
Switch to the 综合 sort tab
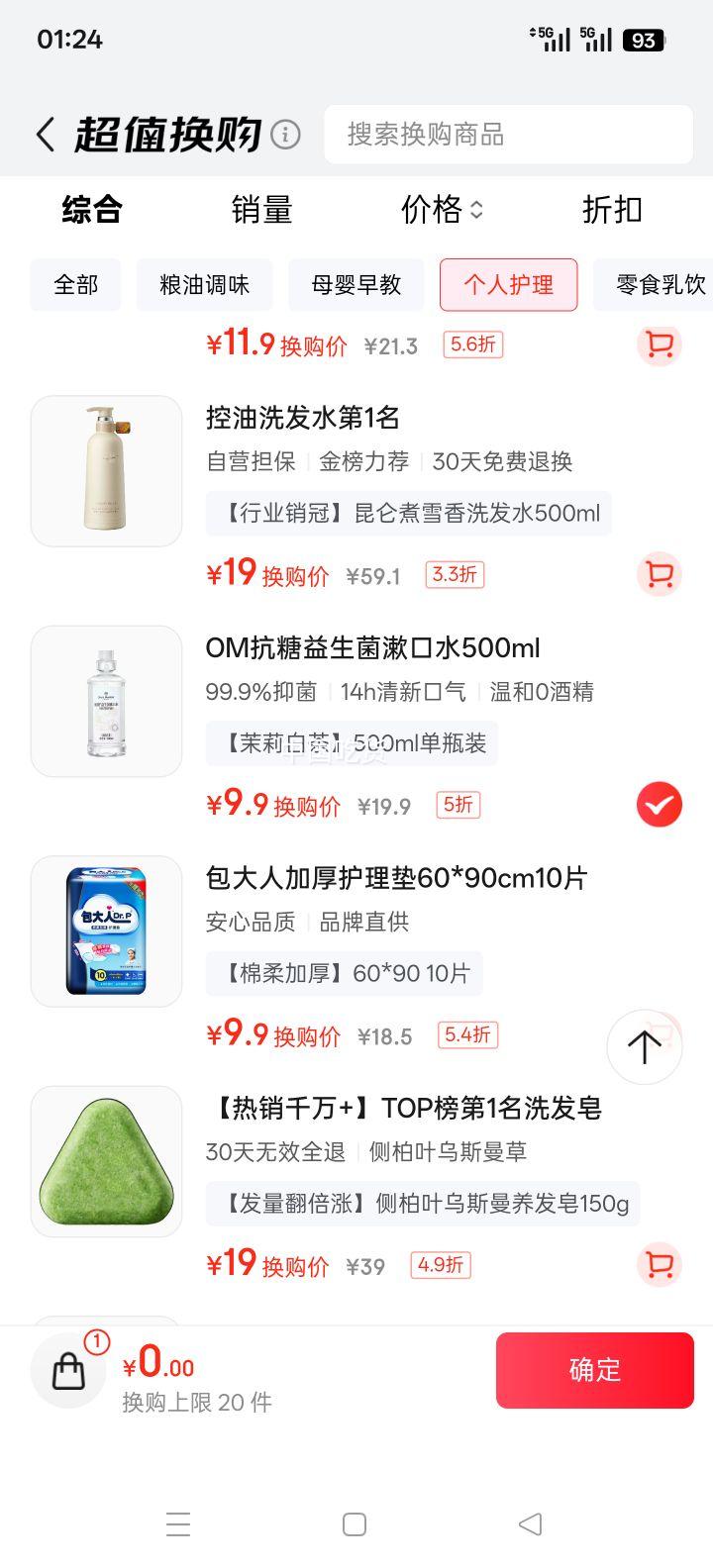(92, 210)
